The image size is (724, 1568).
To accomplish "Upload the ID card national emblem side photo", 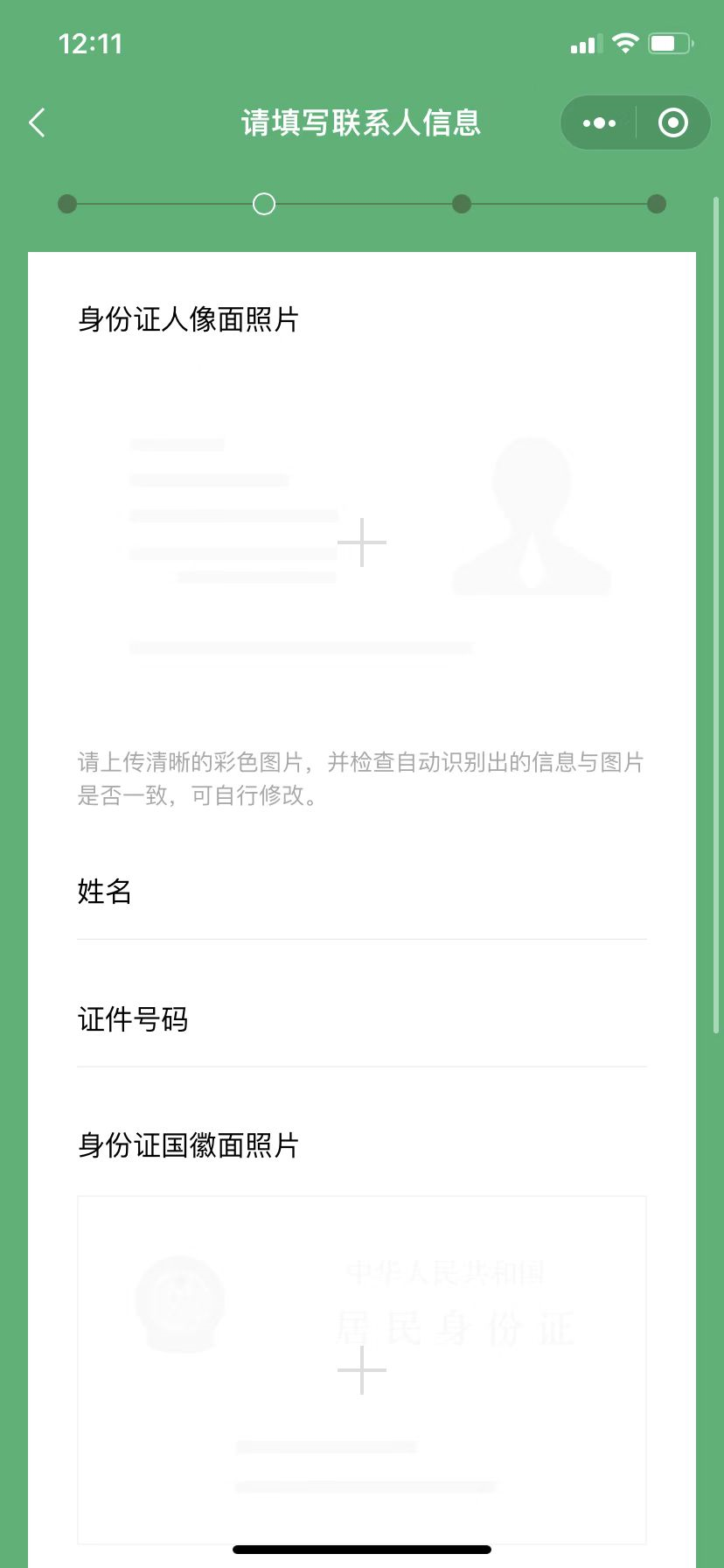I will coord(362,1369).
